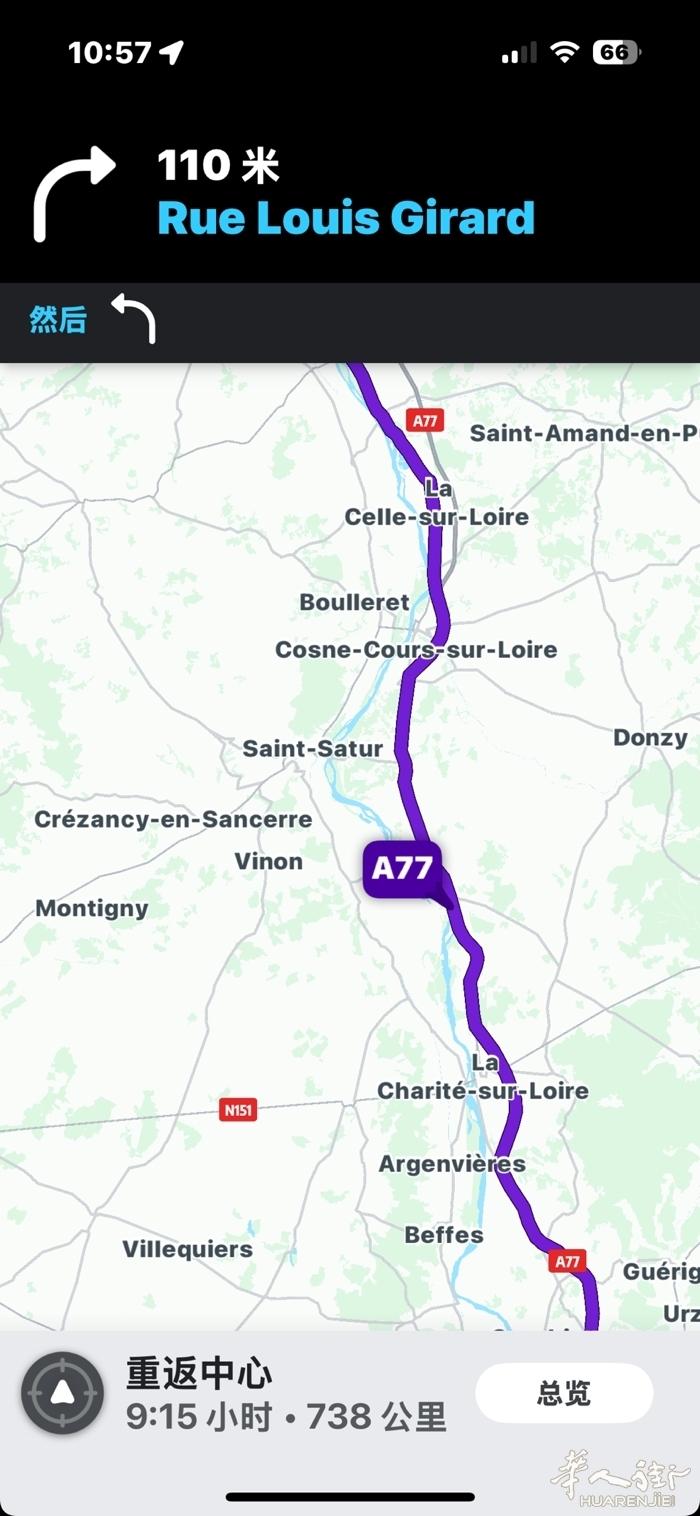Open the route overview with 总览
This screenshot has height=1516, width=700.
[564, 1393]
